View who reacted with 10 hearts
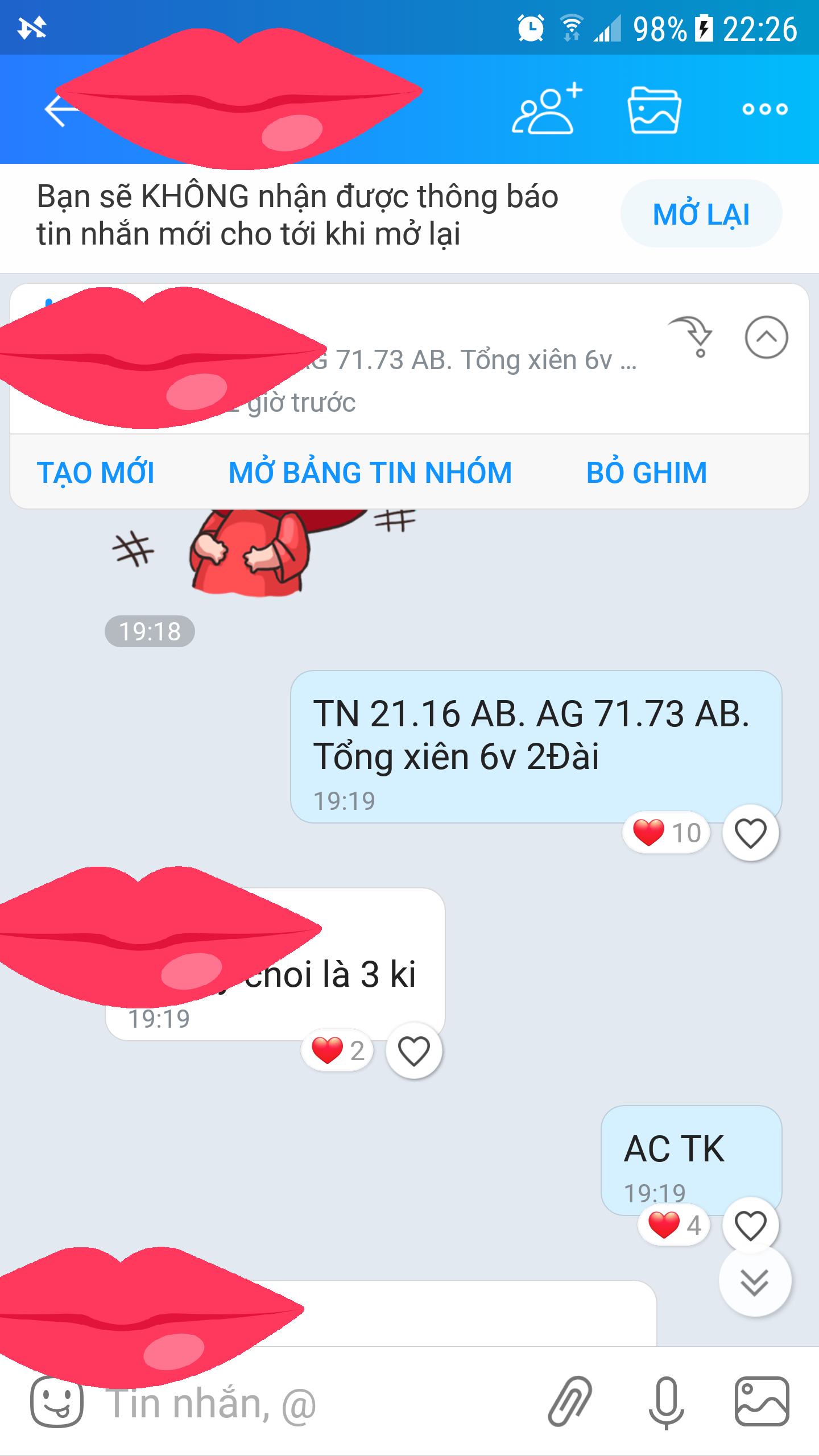The width and height of the screenshot is (819, 1456). click(667, 833)
